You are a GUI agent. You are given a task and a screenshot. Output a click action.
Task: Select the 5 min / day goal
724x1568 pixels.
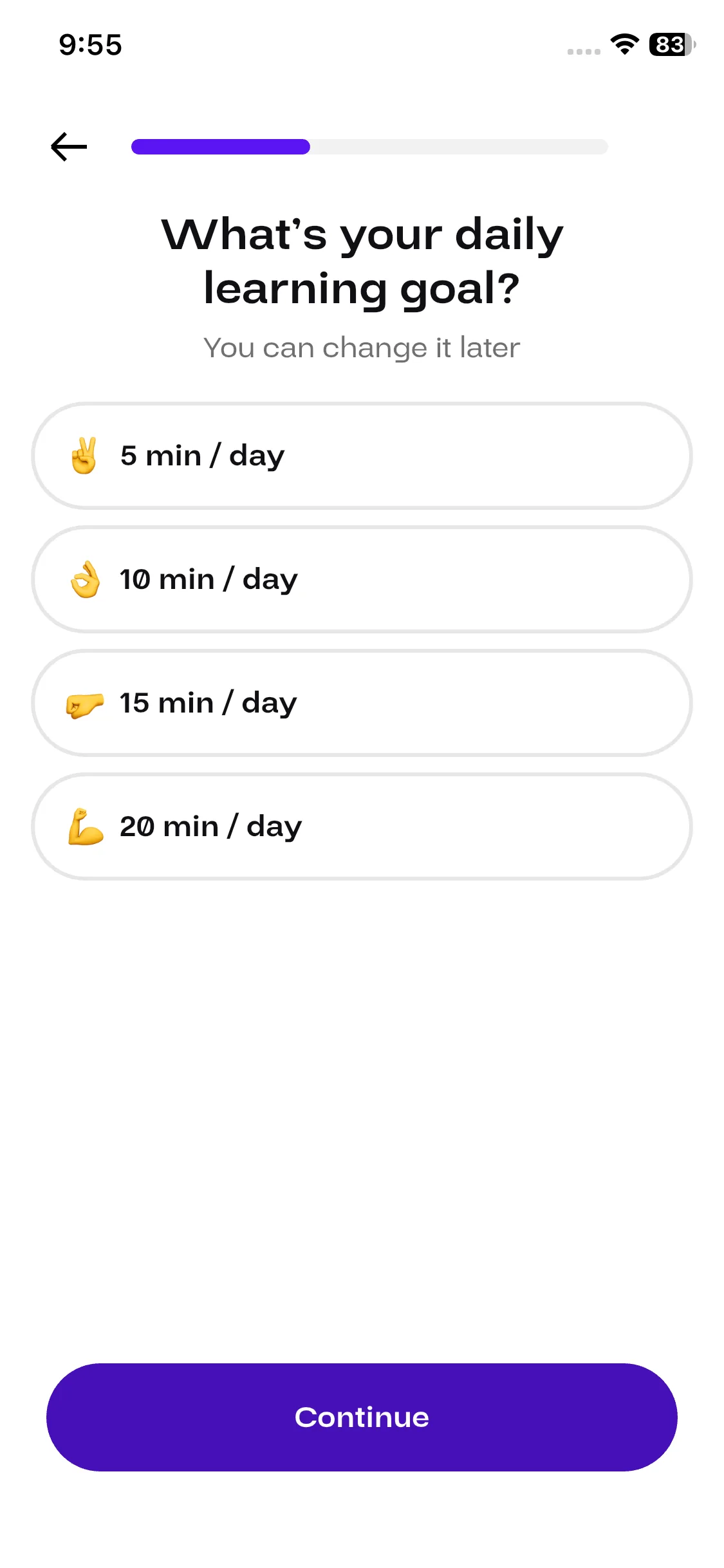pos(362,456)
